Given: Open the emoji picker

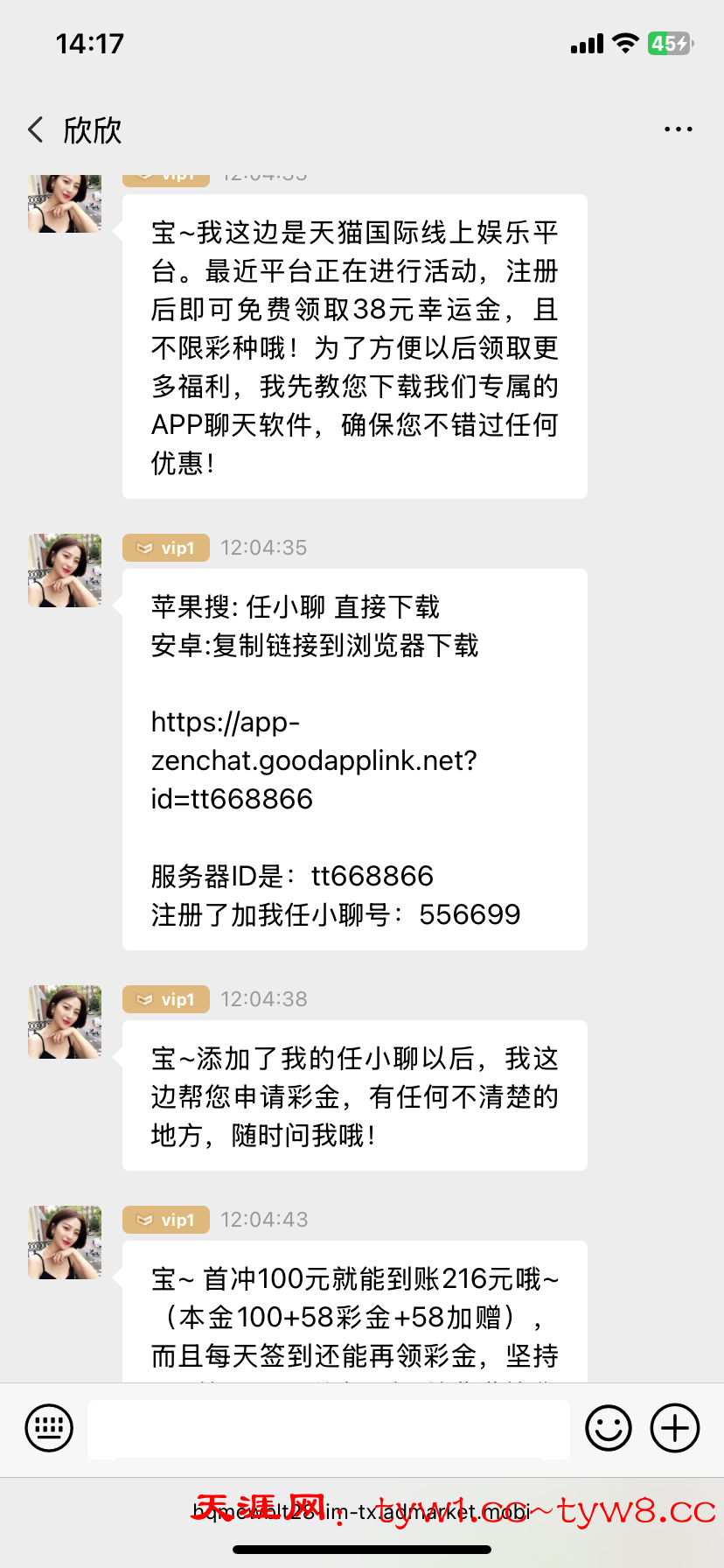Looking at the screenshot, I should pyautogui.click(x=609, y=1428).
